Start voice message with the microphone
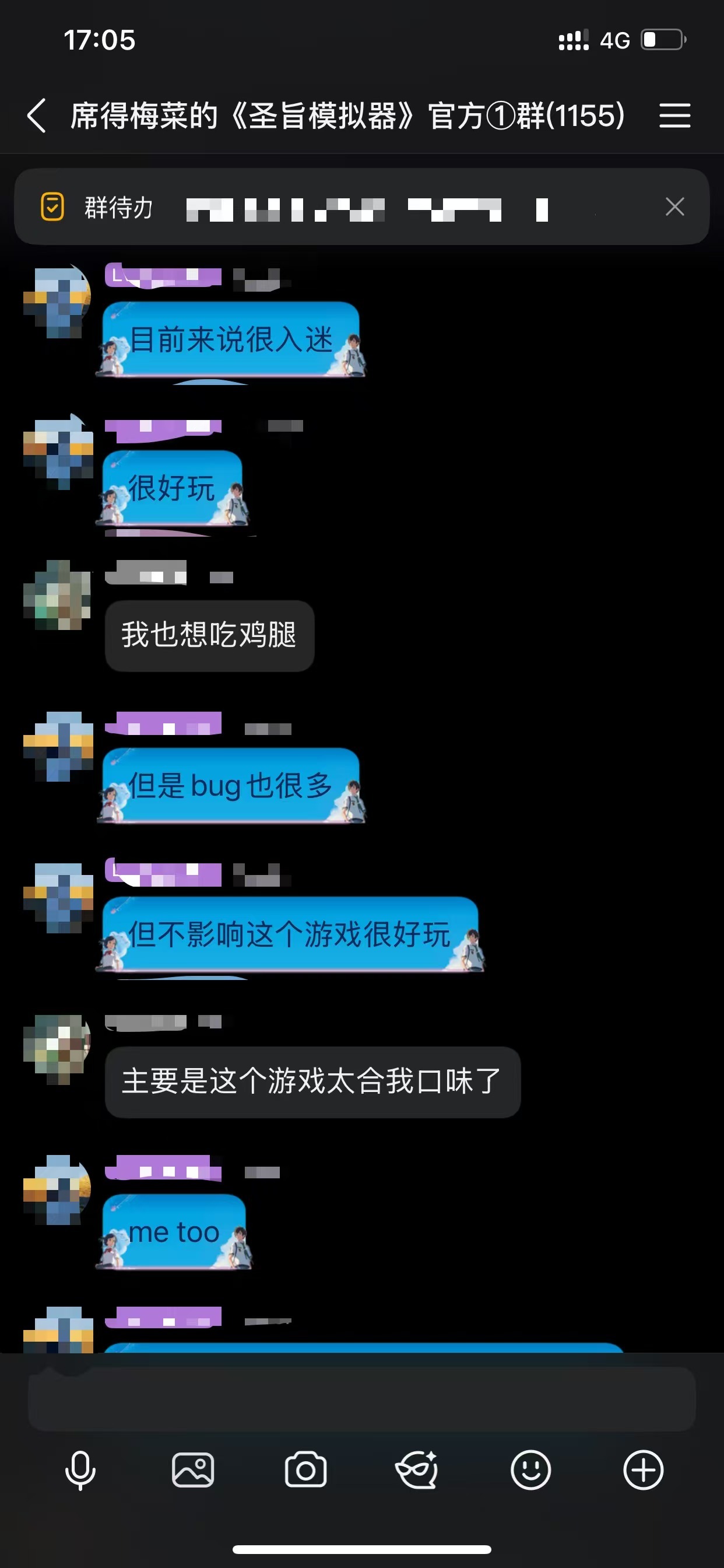Screen dimensions: 724x1568 tap(80, 1470)
